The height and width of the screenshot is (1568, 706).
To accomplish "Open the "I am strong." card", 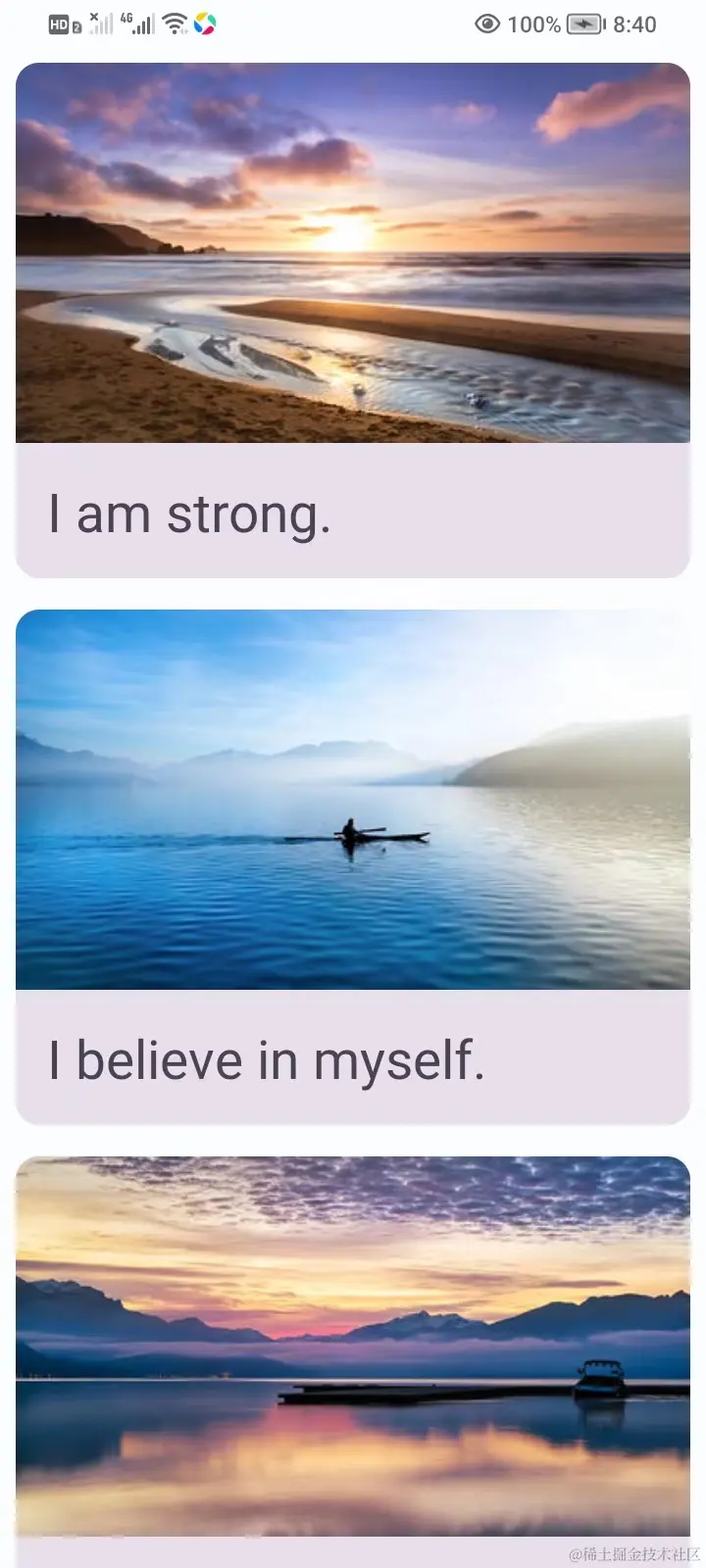I will pos(353,319).
